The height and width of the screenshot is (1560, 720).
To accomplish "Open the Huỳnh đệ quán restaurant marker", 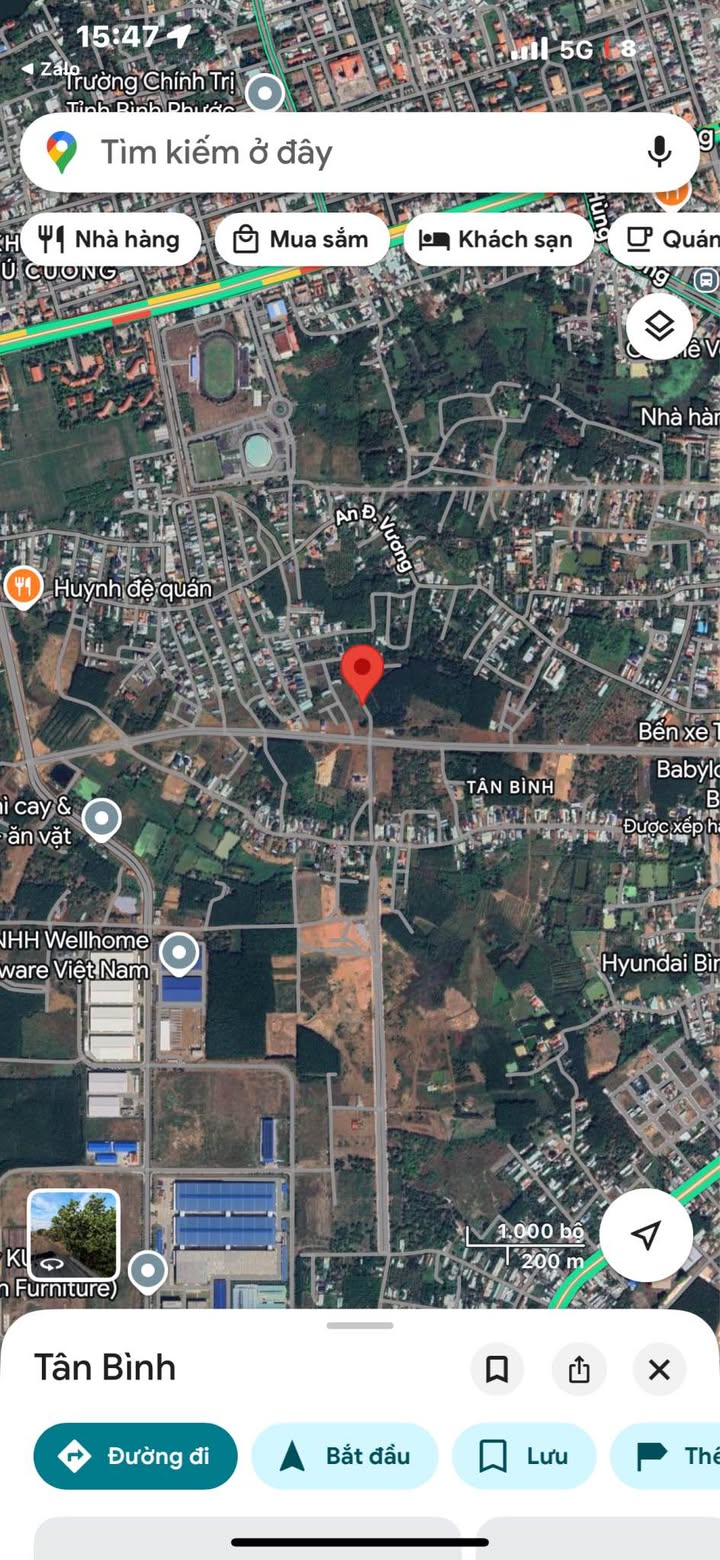I will click(x=23, y=588).
